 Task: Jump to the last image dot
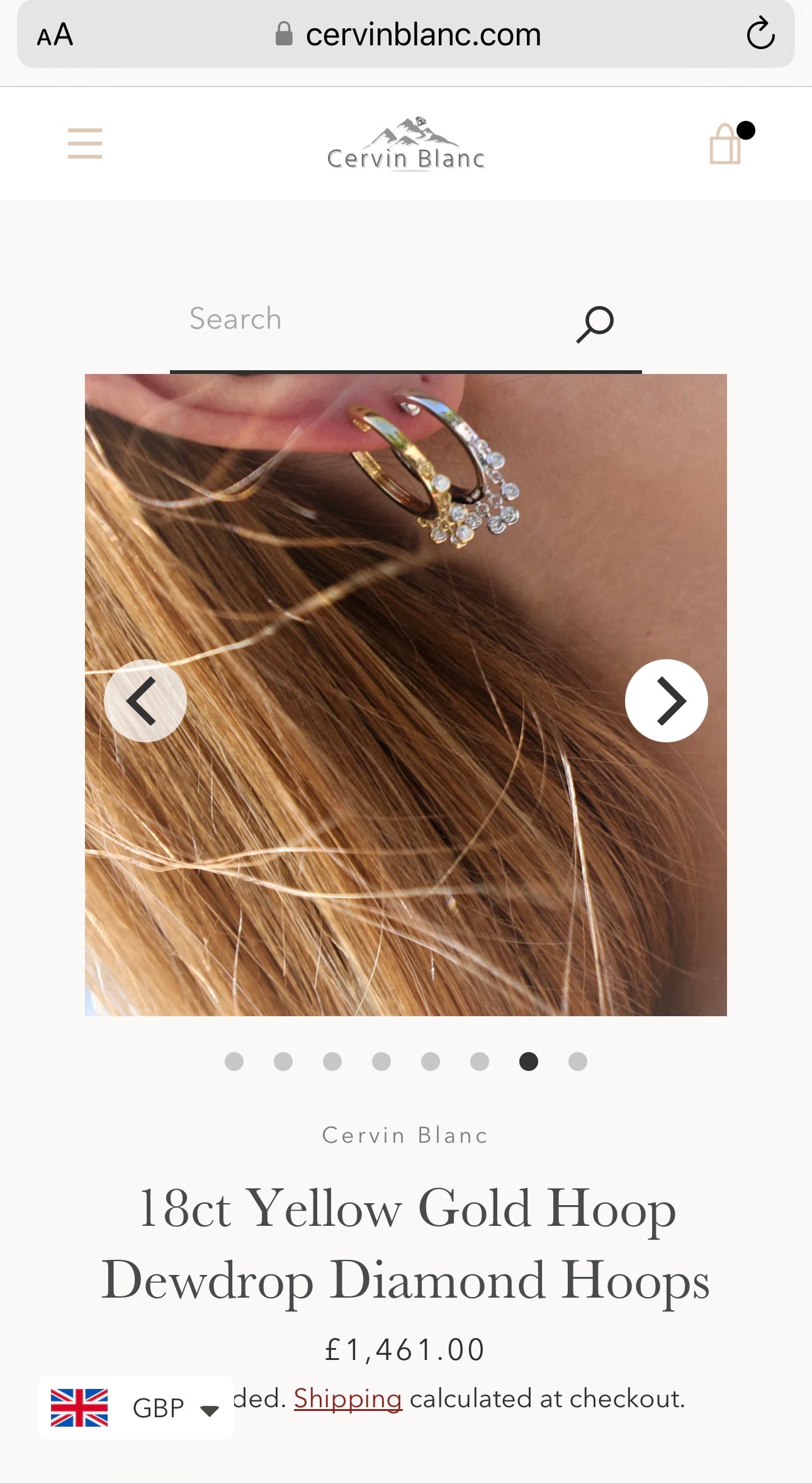[578, 1062]
